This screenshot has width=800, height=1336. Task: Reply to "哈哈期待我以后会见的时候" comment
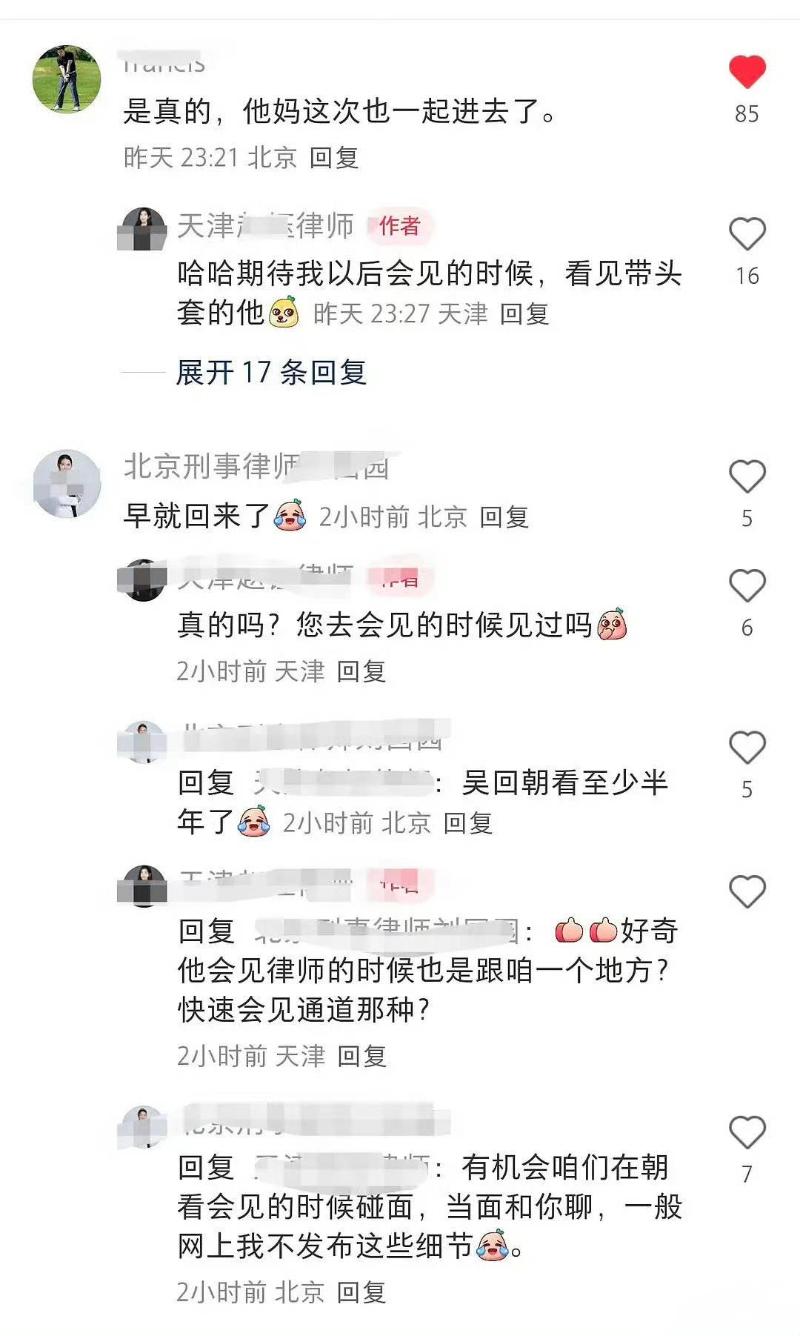525,314
